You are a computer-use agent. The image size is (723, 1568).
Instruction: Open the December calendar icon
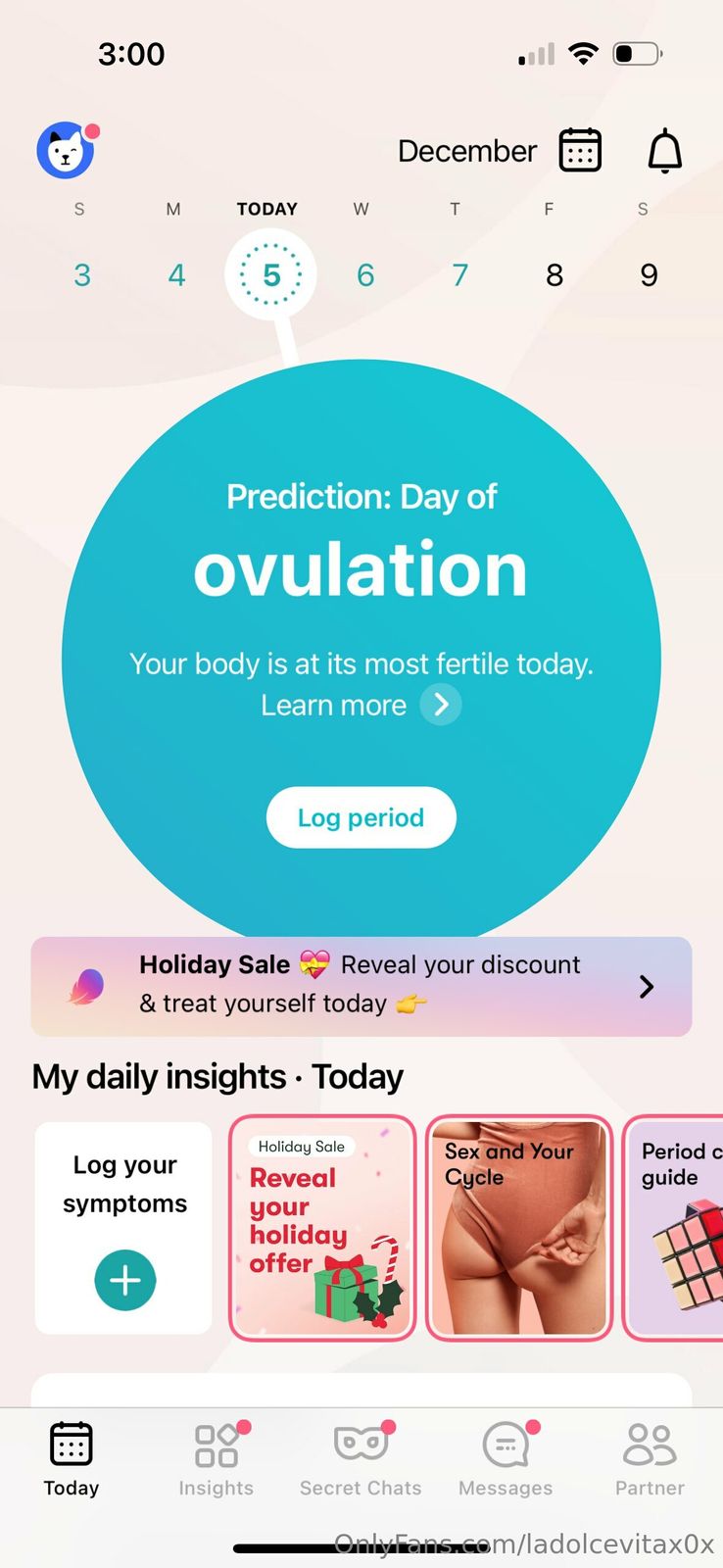click(x=580, y=151)
